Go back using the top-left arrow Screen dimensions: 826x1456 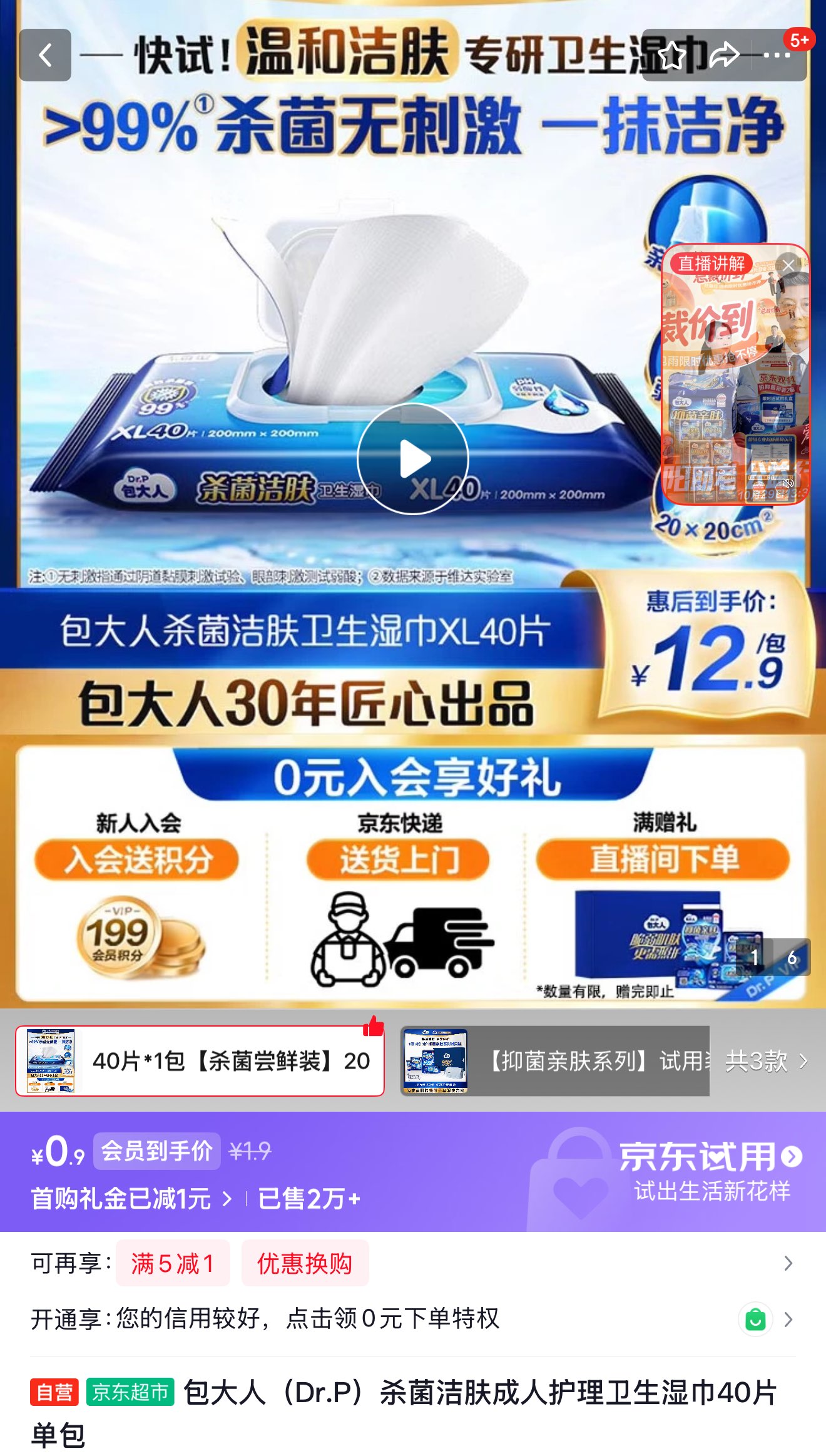[x=45, y=55]
